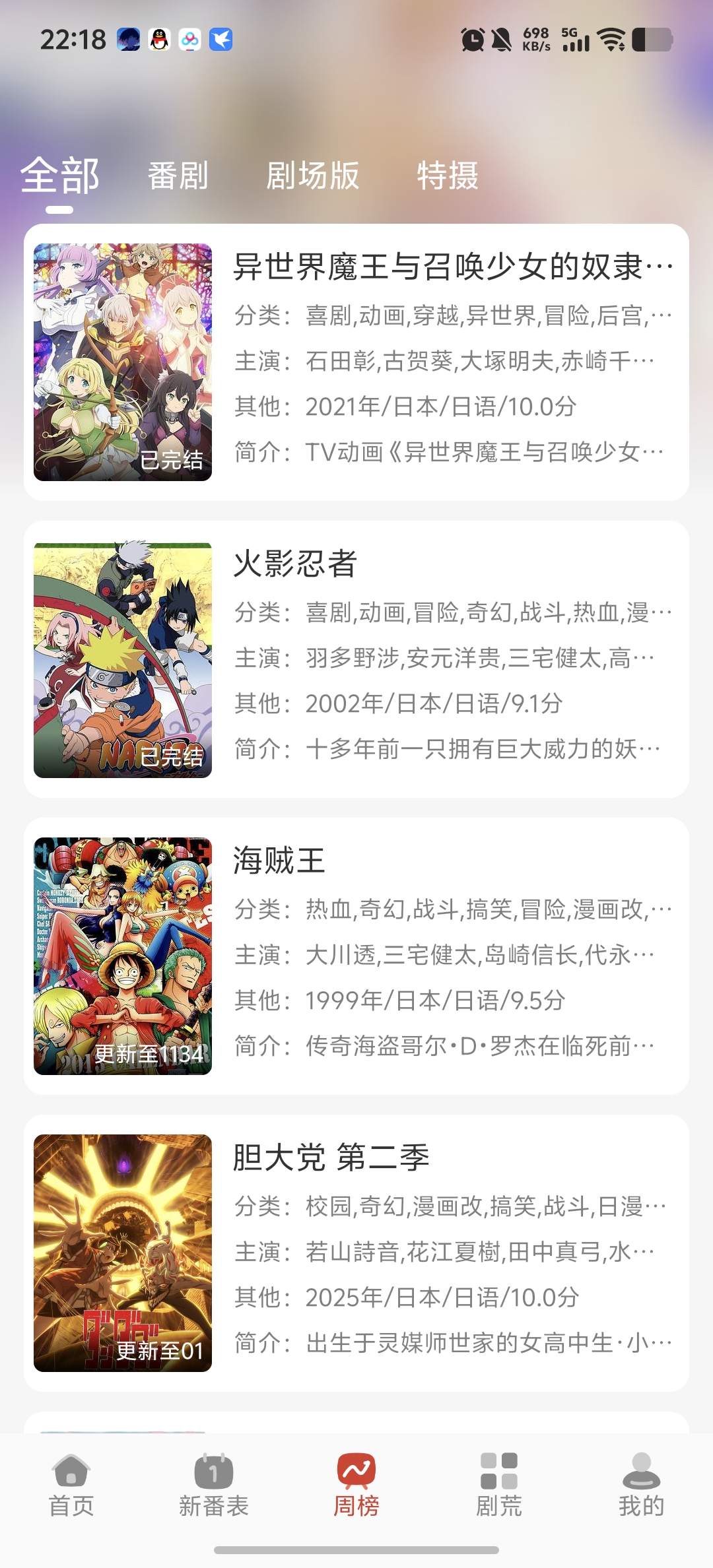This screenshot has width=713, height=1568.
Task: Switch to the 番剧 tab
Action: [178, 176]
